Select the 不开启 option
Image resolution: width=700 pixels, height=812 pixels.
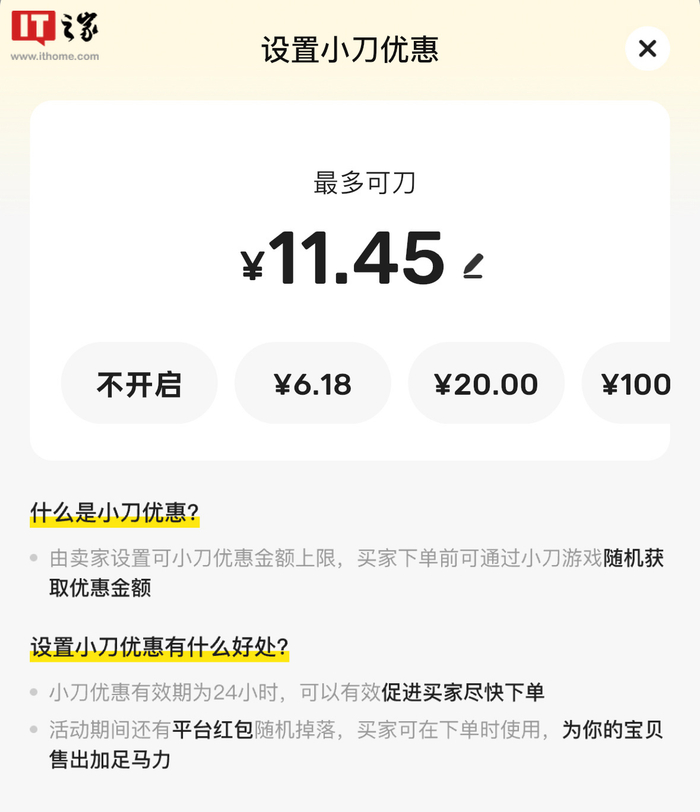pos(139,384)
